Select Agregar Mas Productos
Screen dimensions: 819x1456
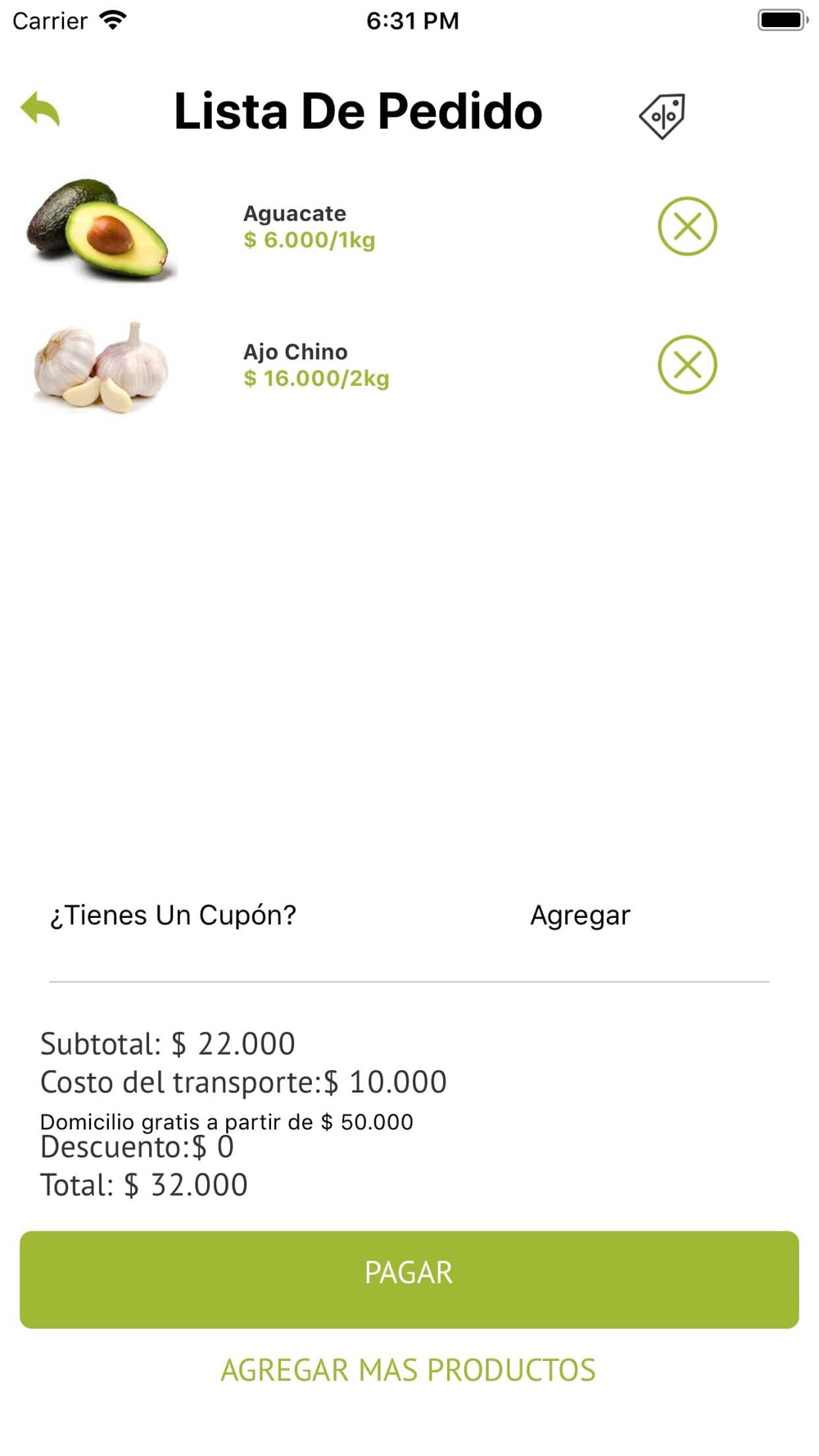[x=408, y=1370]
